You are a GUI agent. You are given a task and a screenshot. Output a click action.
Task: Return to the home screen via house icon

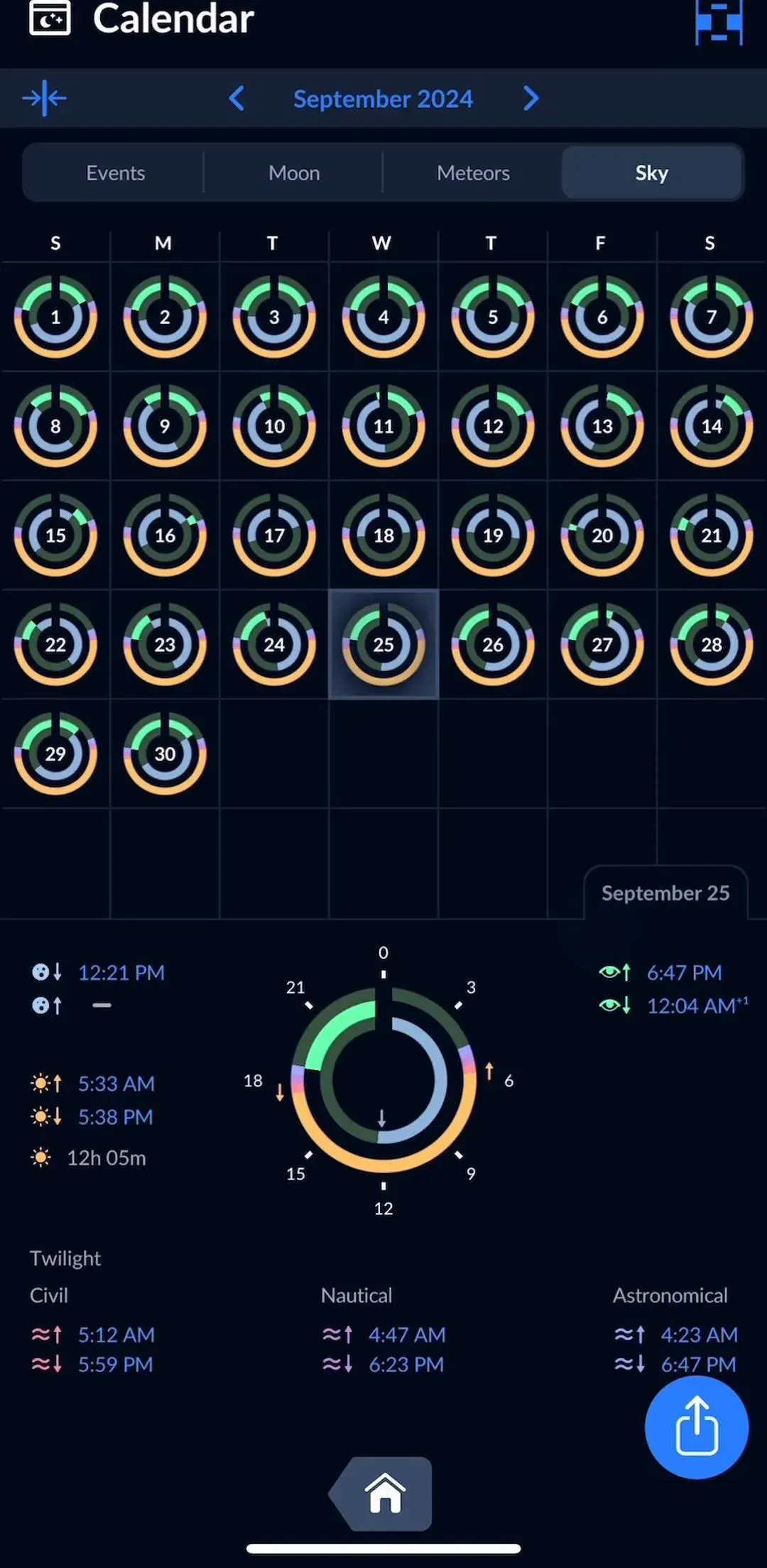tap(384, 1493)
